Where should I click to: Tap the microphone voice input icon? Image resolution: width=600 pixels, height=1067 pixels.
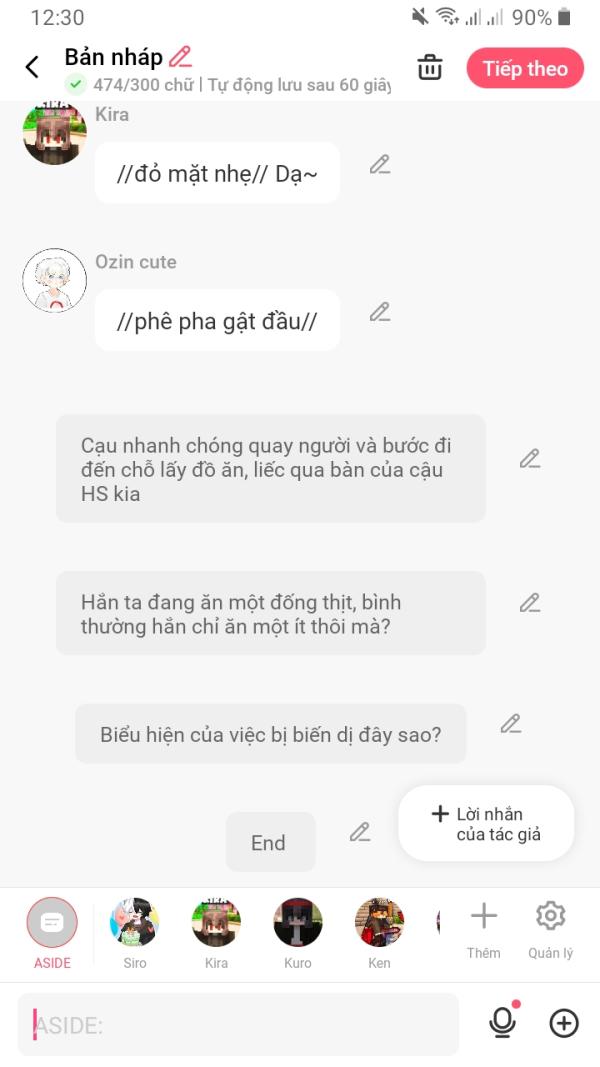pos(503,1022)
